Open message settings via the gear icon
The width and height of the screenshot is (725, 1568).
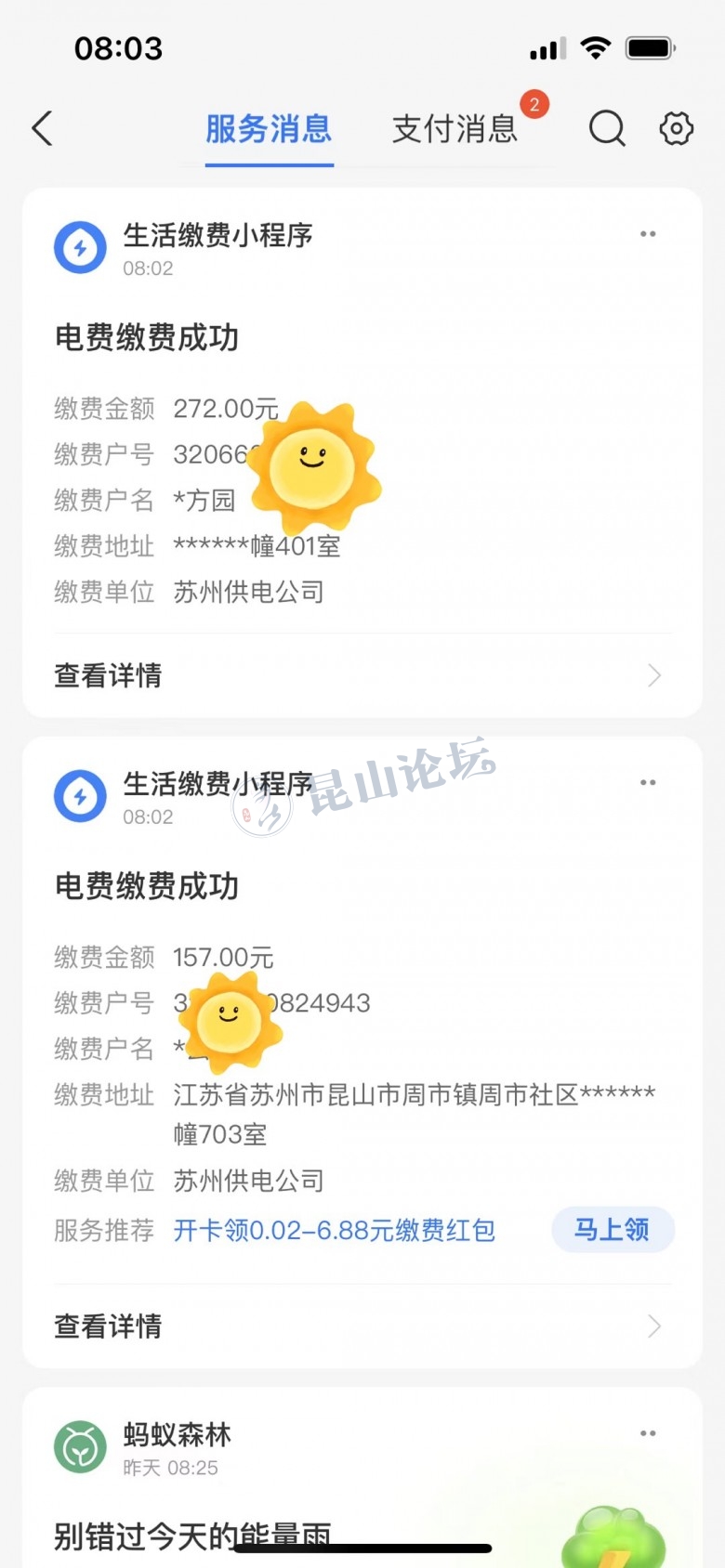point(676,128)
